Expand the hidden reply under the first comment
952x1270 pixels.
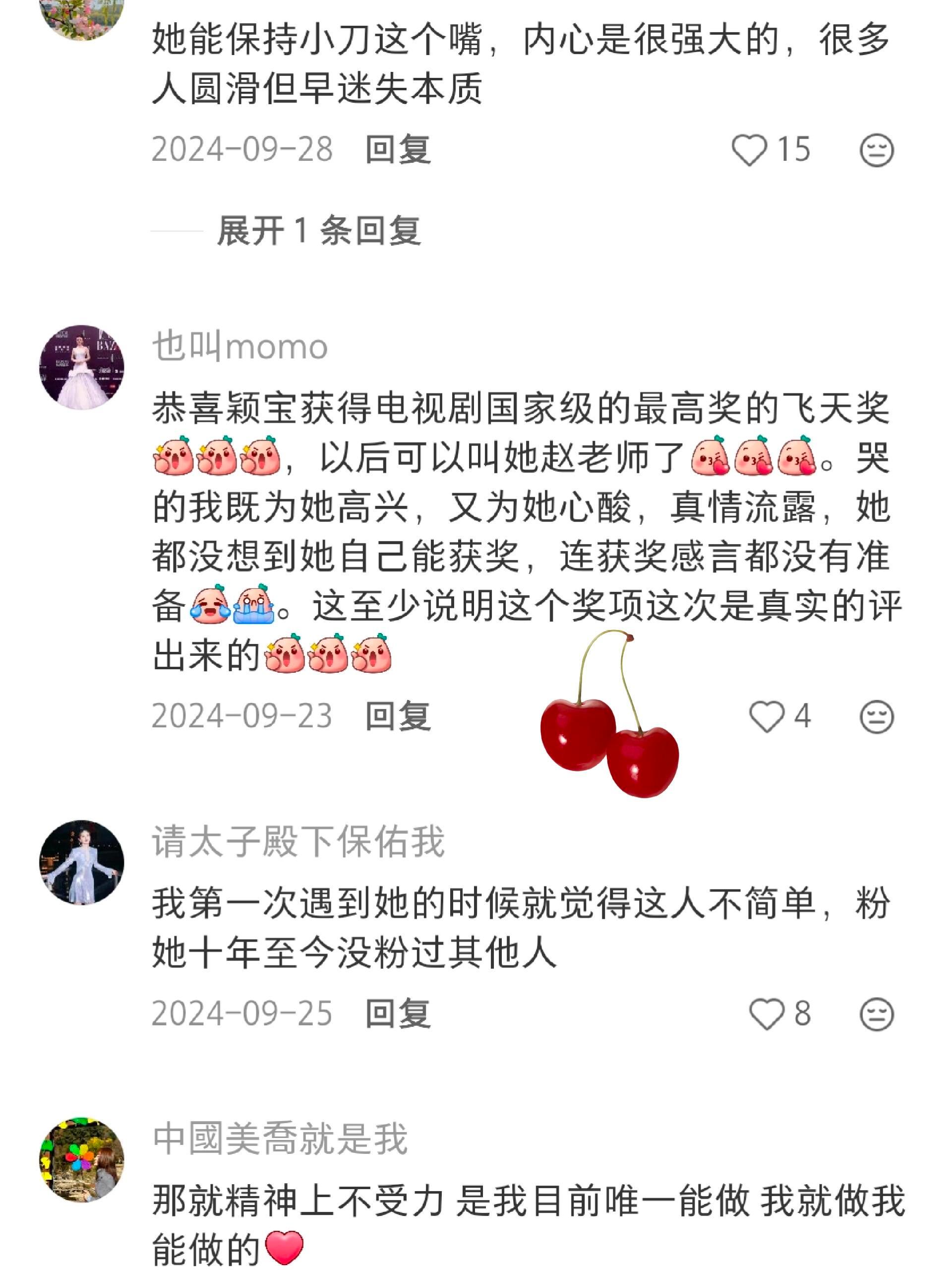320,230
